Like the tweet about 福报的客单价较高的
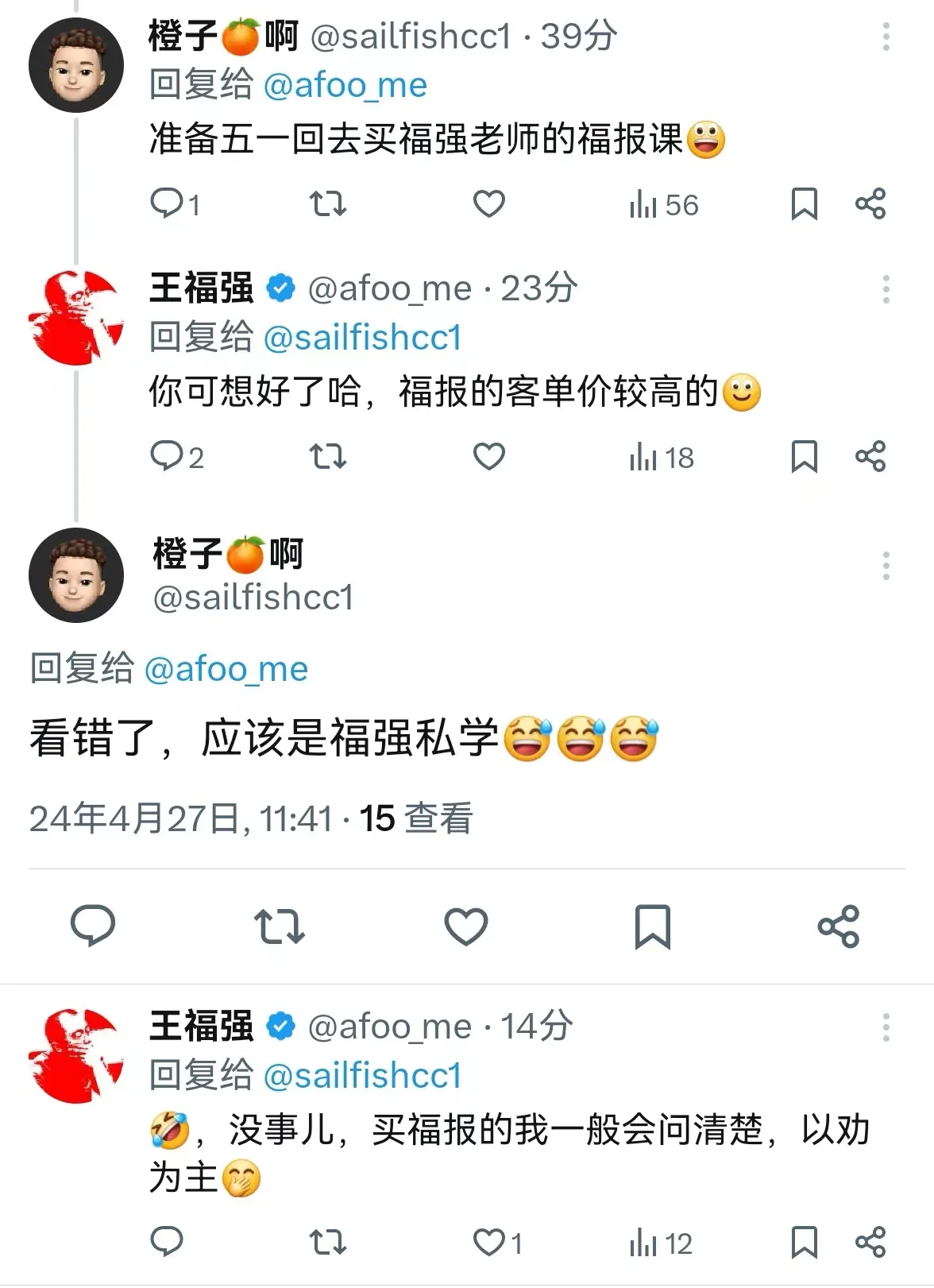This screenshot has width=934, height=1288. click(x=489, y=457)
